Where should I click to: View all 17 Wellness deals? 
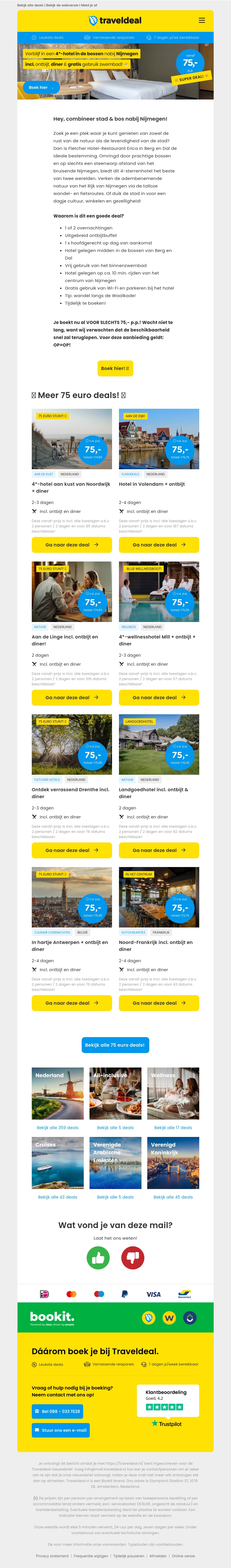tap(173, 1128)
